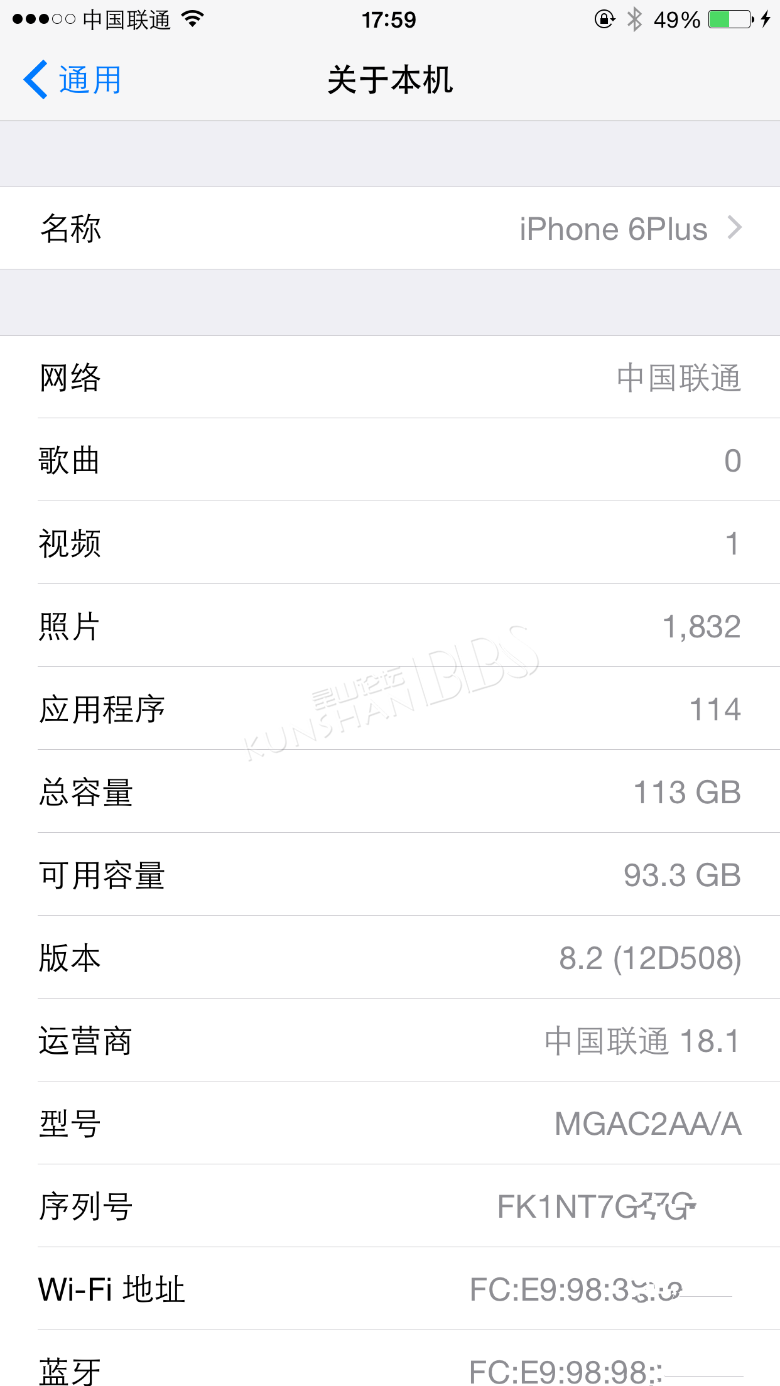Open the 名称 row to rename device
Image resolution: width=780 pixels, height=1386 pixels.
click(390, 228)
